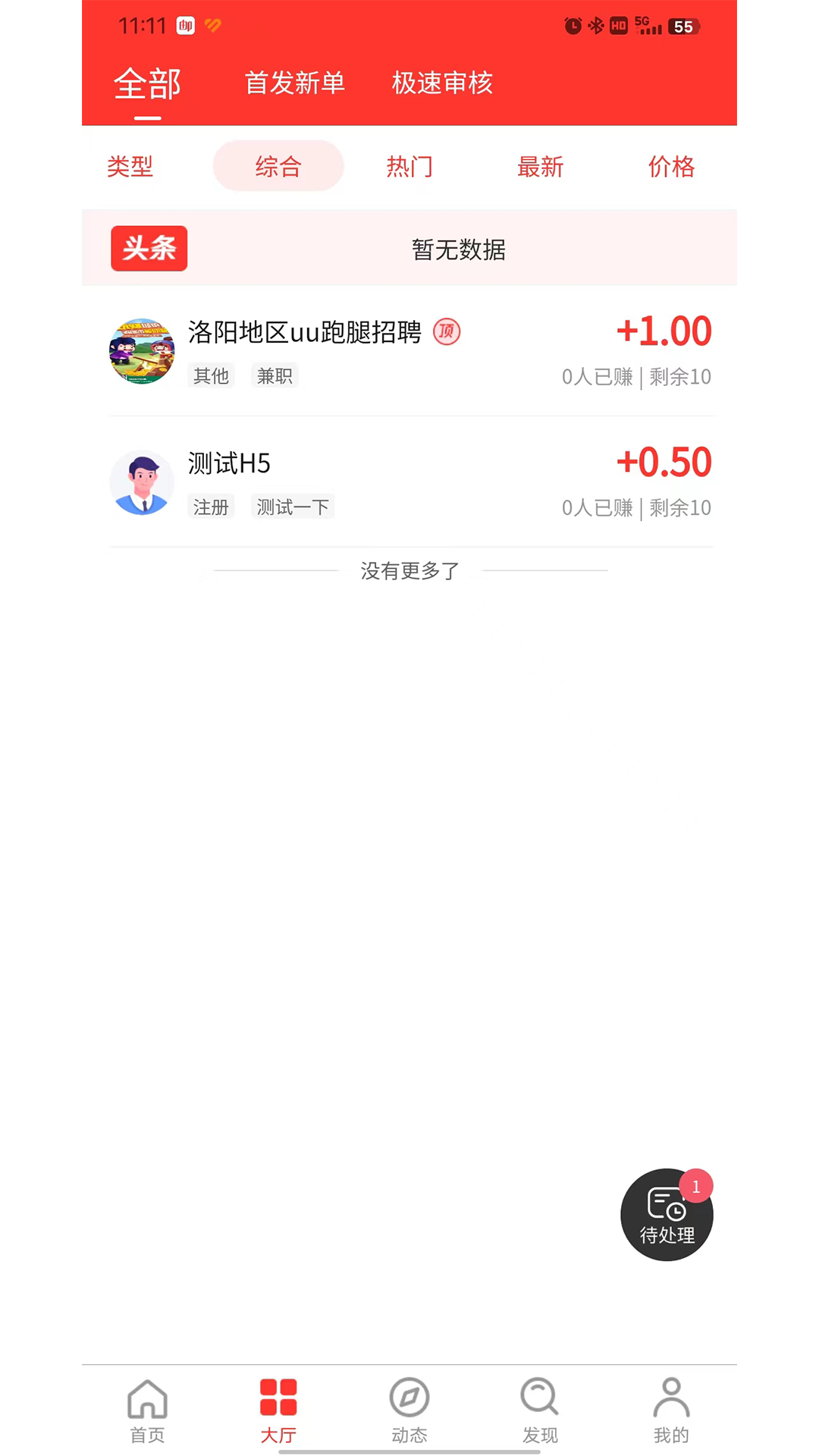This screenshot has width=819, height=1456.
Task: Select the 兼职 tag on the first task
Action: pyautogui.click(x=275, y=375)
